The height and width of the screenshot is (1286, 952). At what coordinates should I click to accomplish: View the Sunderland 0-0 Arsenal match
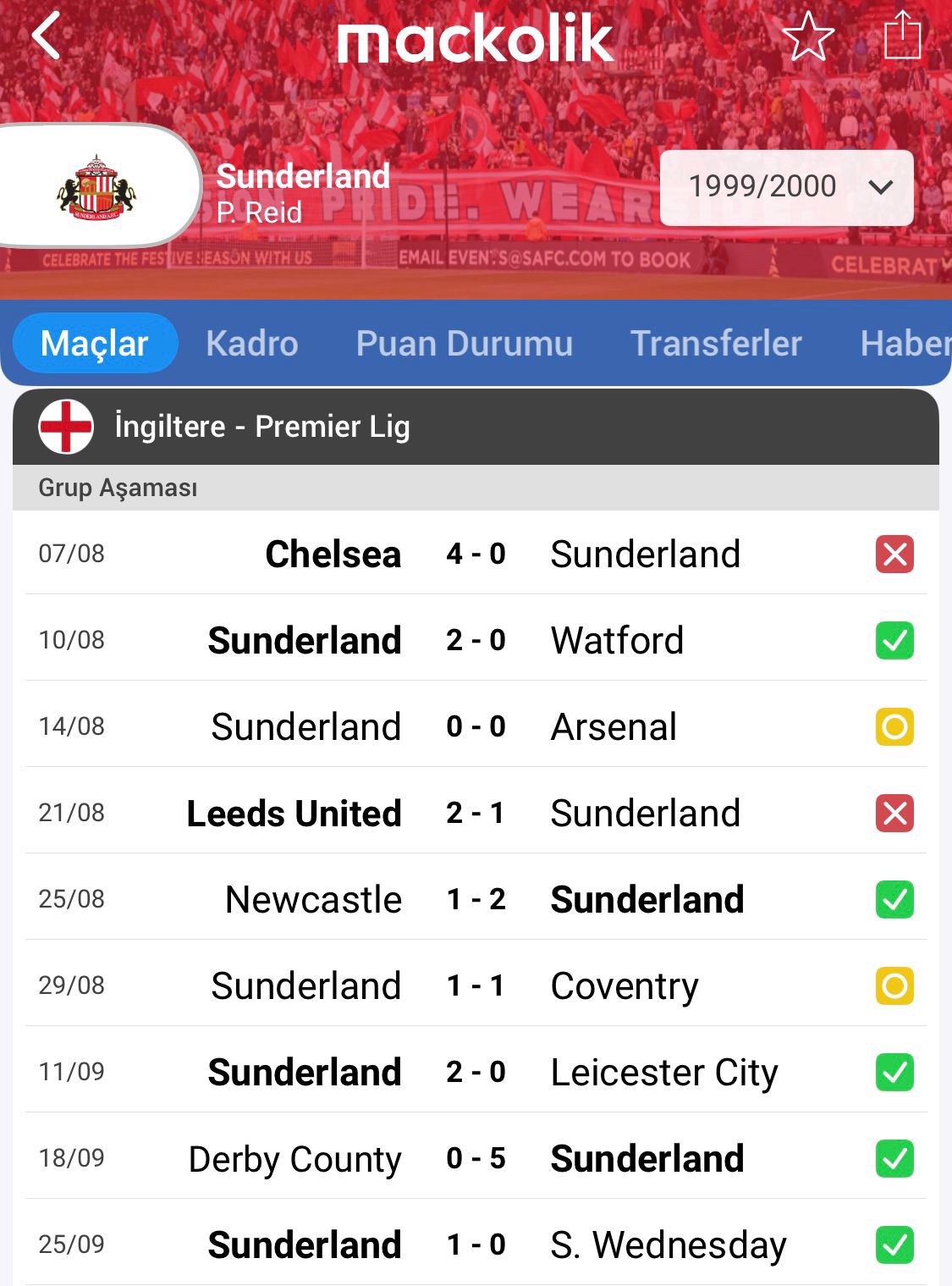click(x=476, y=727)
